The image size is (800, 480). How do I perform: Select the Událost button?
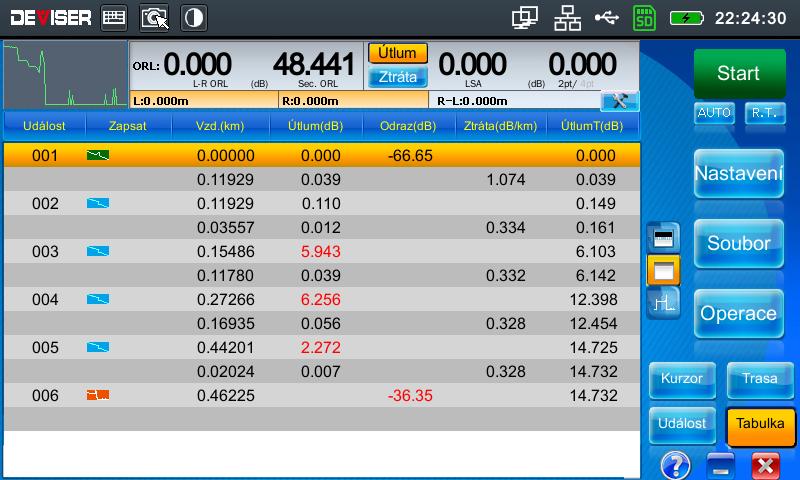(x=682, y=424)
